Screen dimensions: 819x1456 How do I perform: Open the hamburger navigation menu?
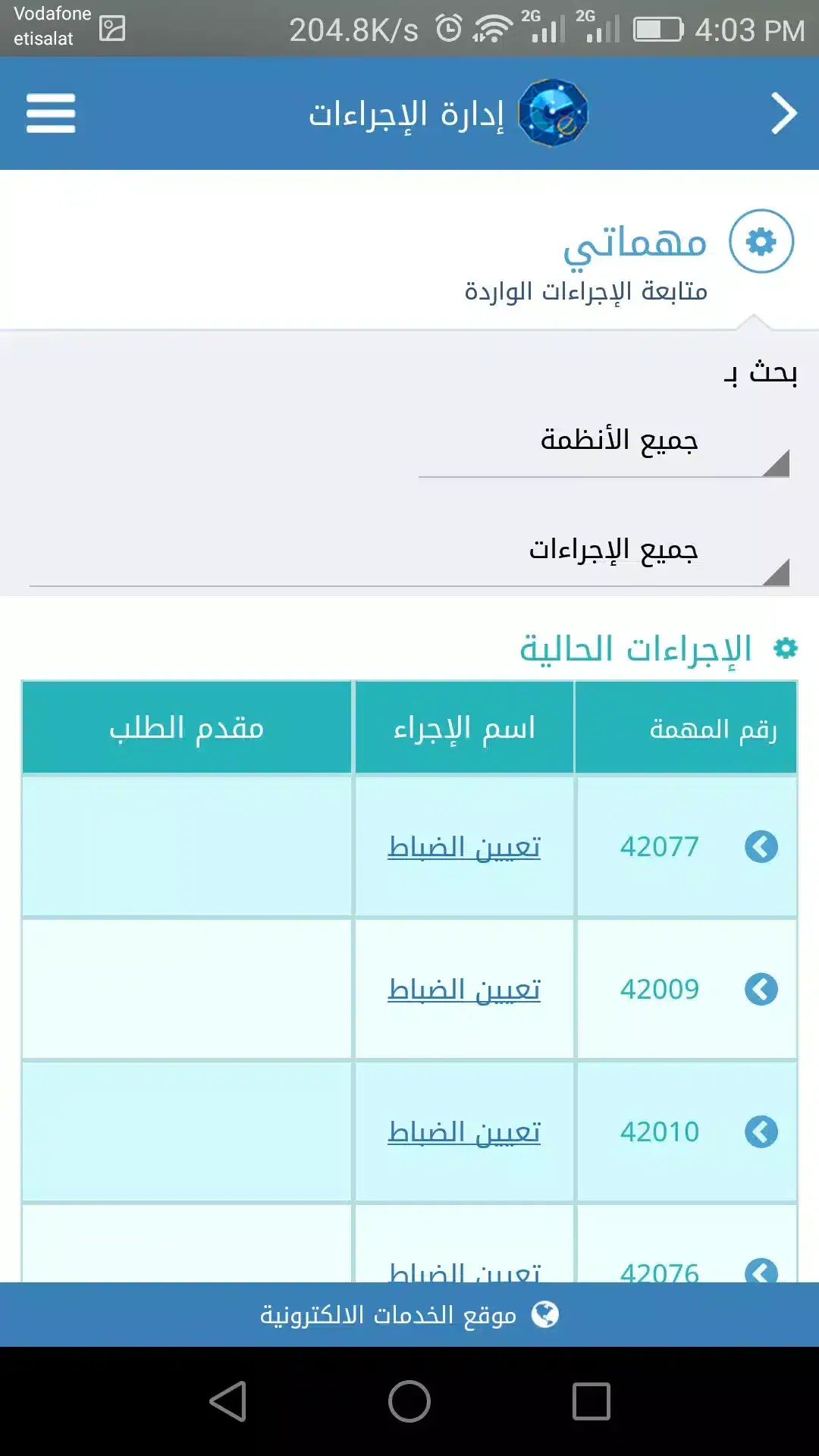[x=50, y=113]
